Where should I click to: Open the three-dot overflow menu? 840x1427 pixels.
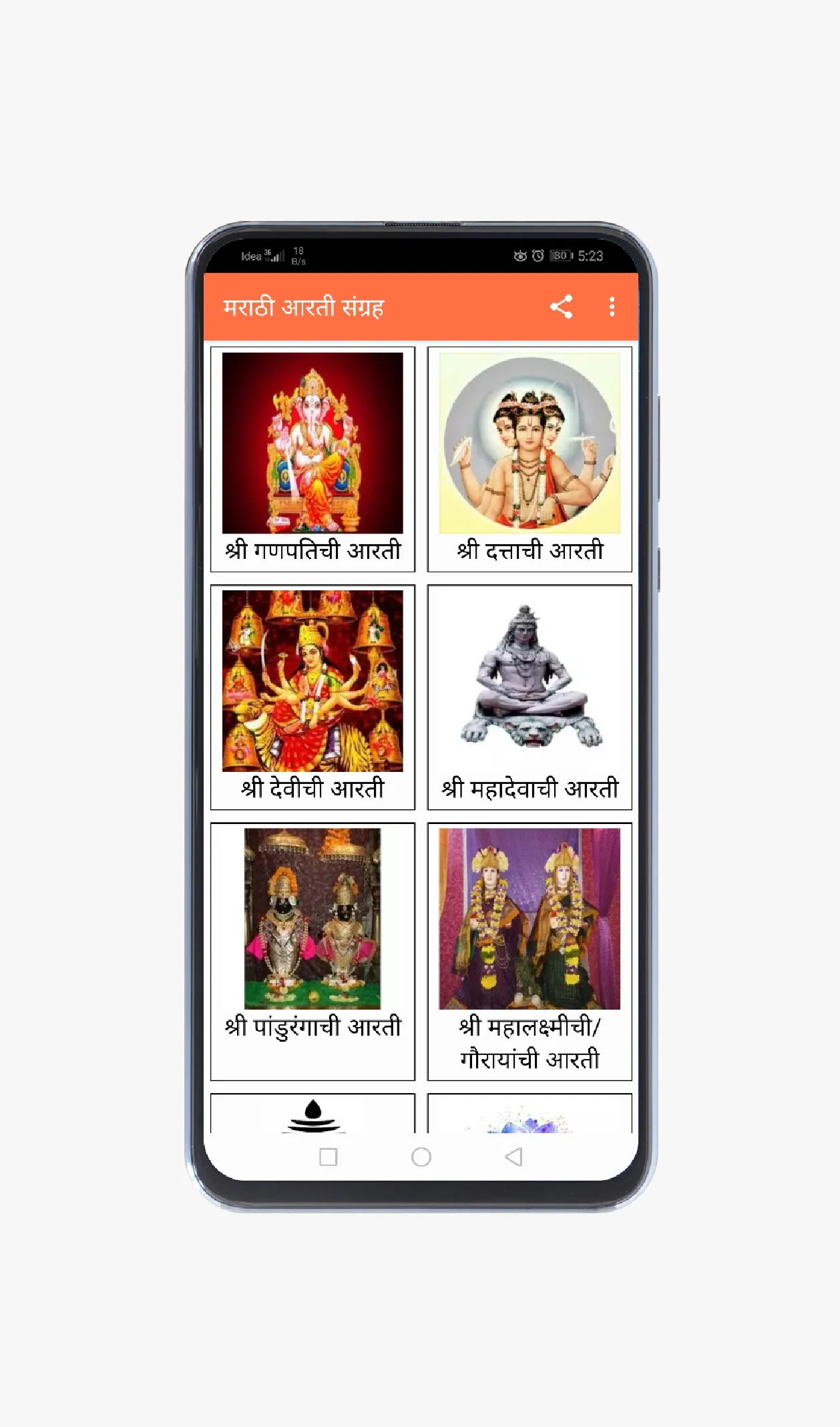click(612, 307)
